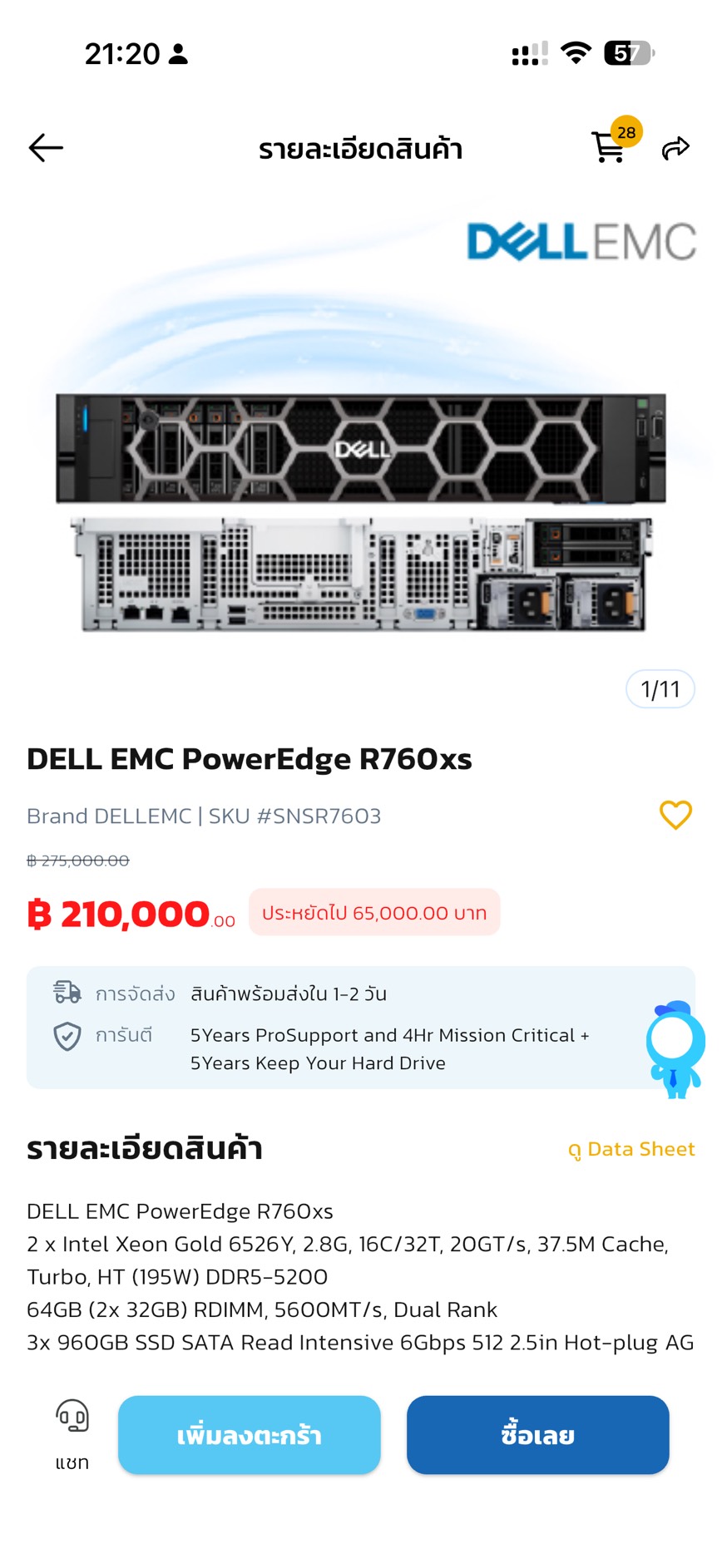Open the shopping cart showing 28 items
This screenshot has width=722, height=1568.
pos(610,150)
